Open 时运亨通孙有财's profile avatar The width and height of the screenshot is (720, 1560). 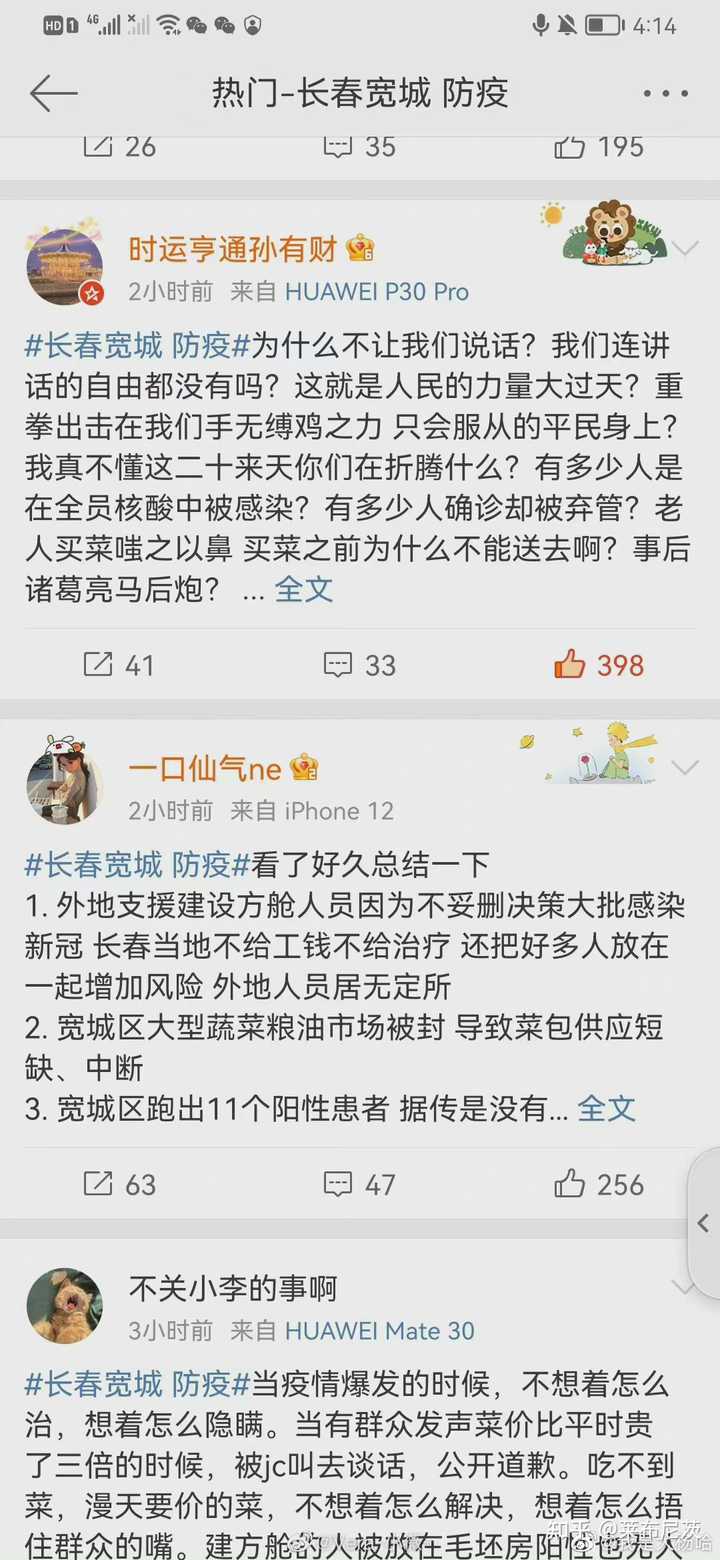tap(64, 266)
